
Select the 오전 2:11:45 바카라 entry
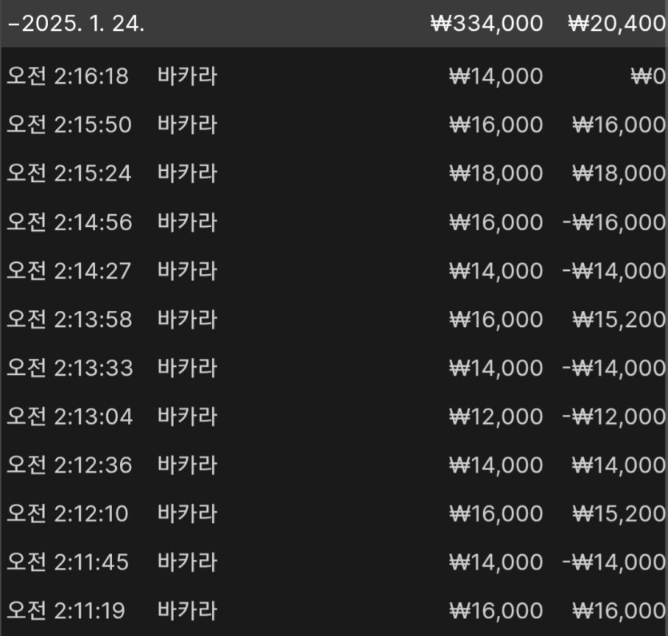[x=334, y=562]
